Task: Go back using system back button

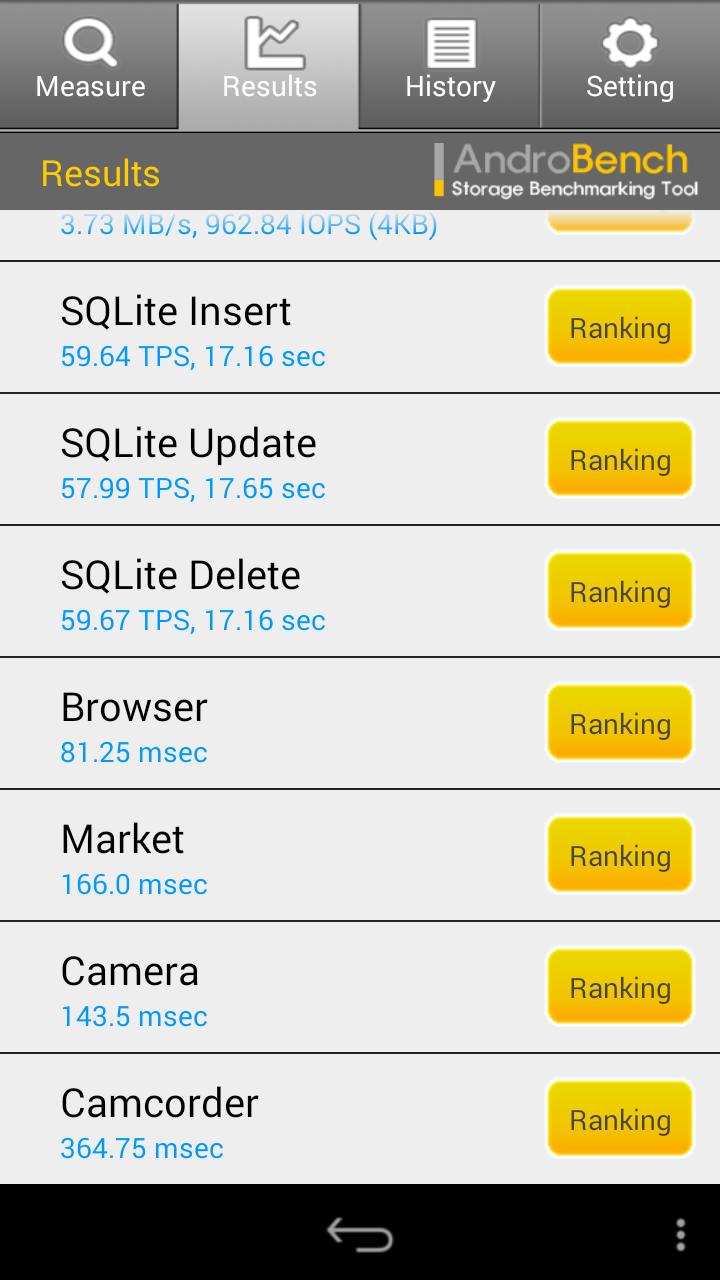Action: [x=360, y=1234]
